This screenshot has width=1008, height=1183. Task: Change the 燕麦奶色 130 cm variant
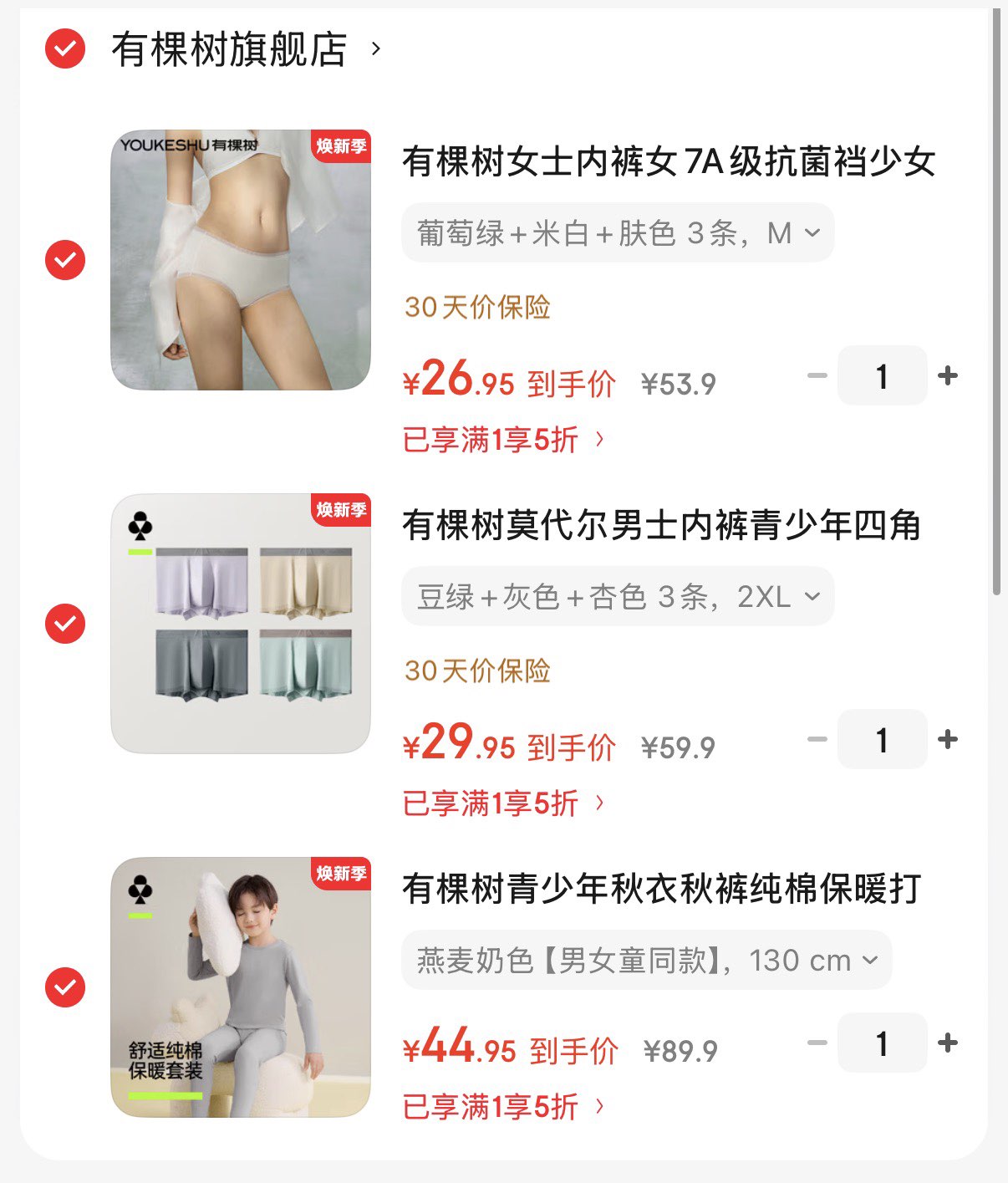(x=646, y=961)
